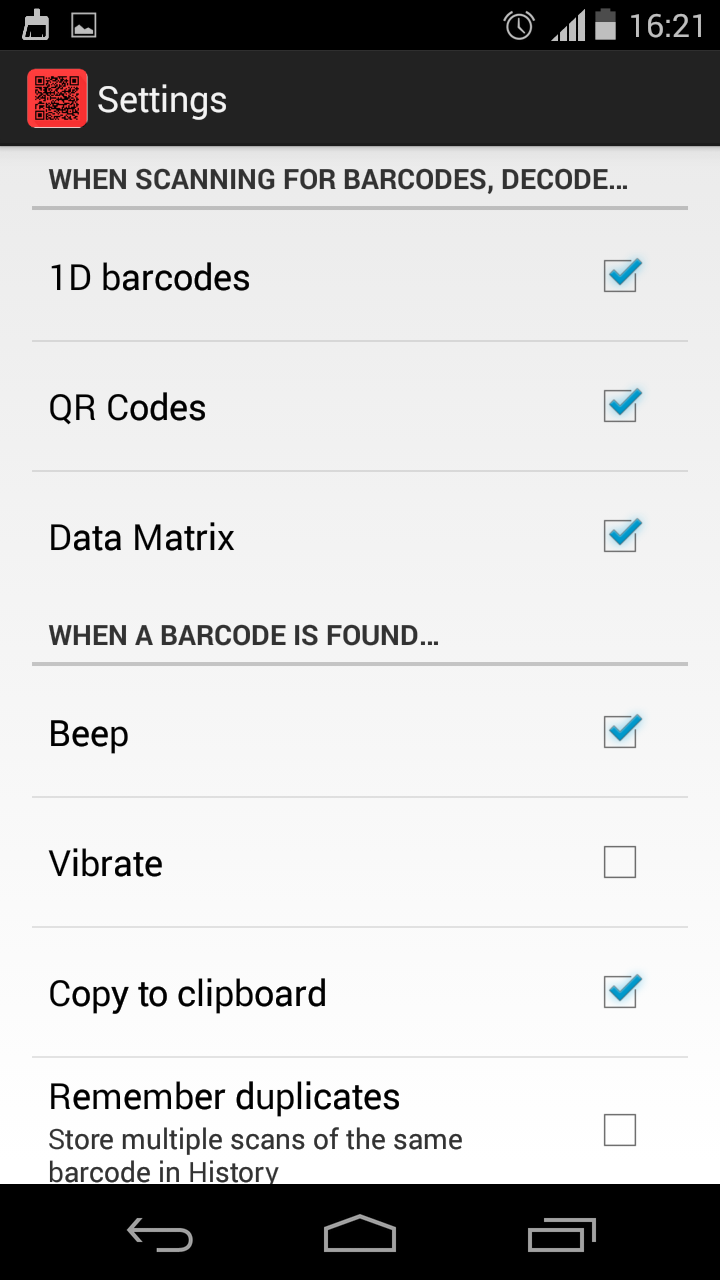The height and width of the screenshot is (1280, 720).
Task: Open the Recent apps button
Action: pos(560,1235)
